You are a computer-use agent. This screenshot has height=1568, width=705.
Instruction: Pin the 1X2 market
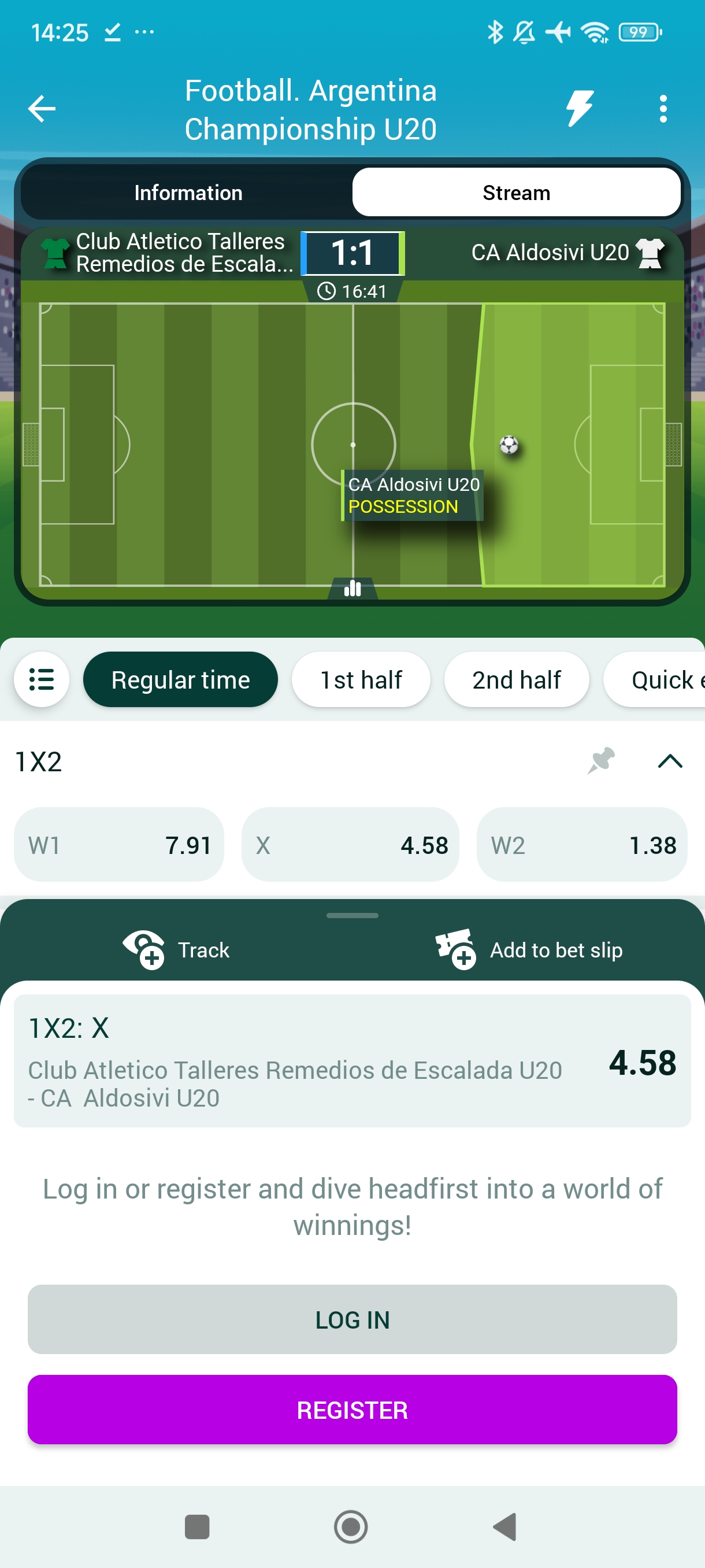601,761
